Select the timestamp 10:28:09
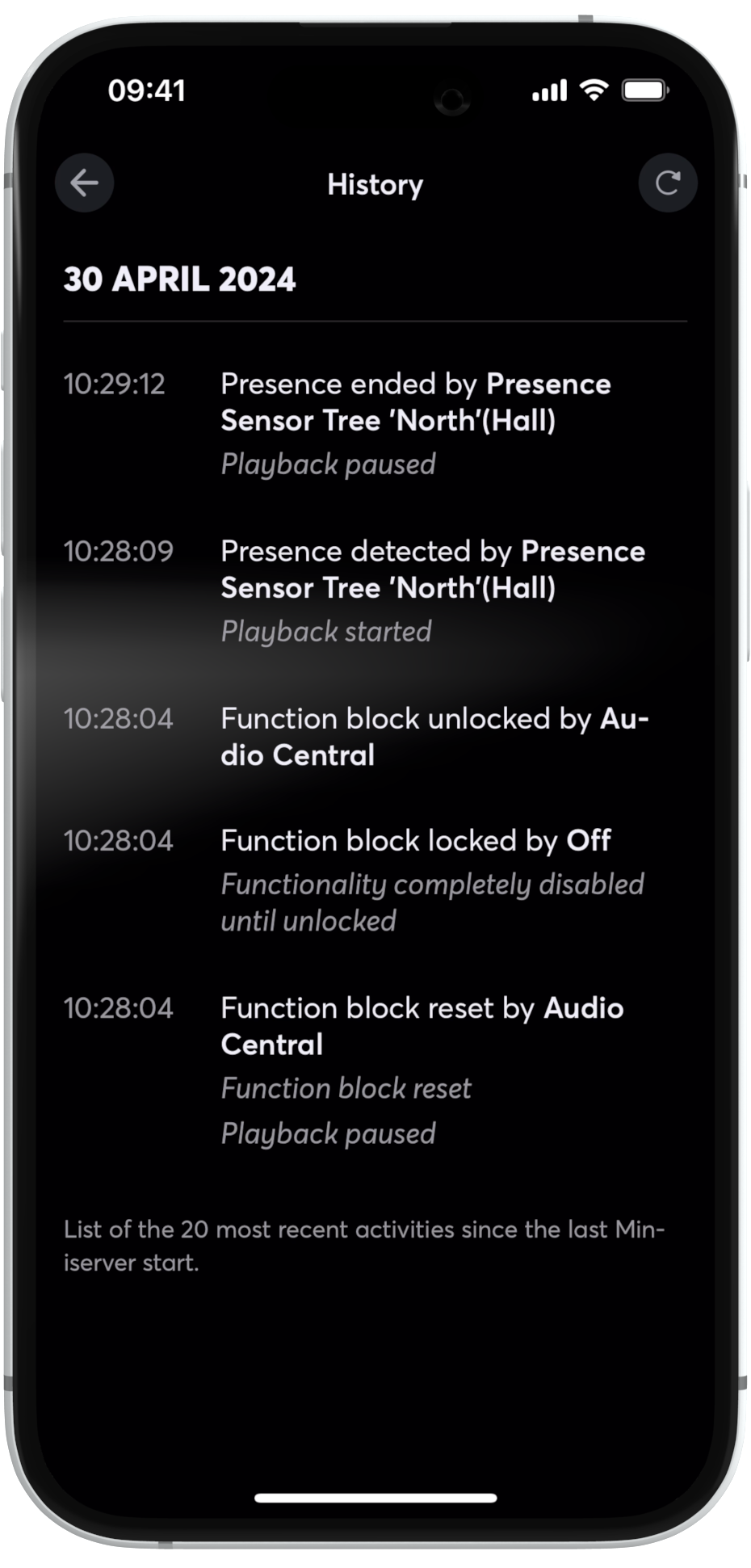Screen dimensions: 751x1568 pyautogui.click(x=118, y=552)
